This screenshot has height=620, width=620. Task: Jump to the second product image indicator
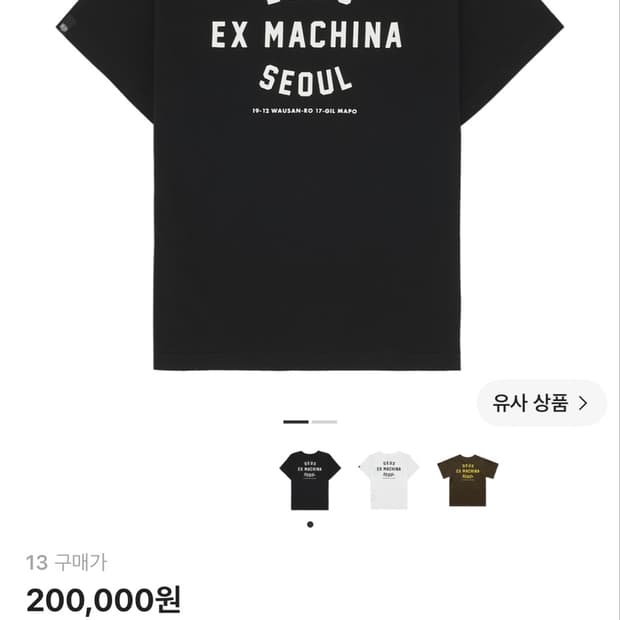(x=324, y=422)
